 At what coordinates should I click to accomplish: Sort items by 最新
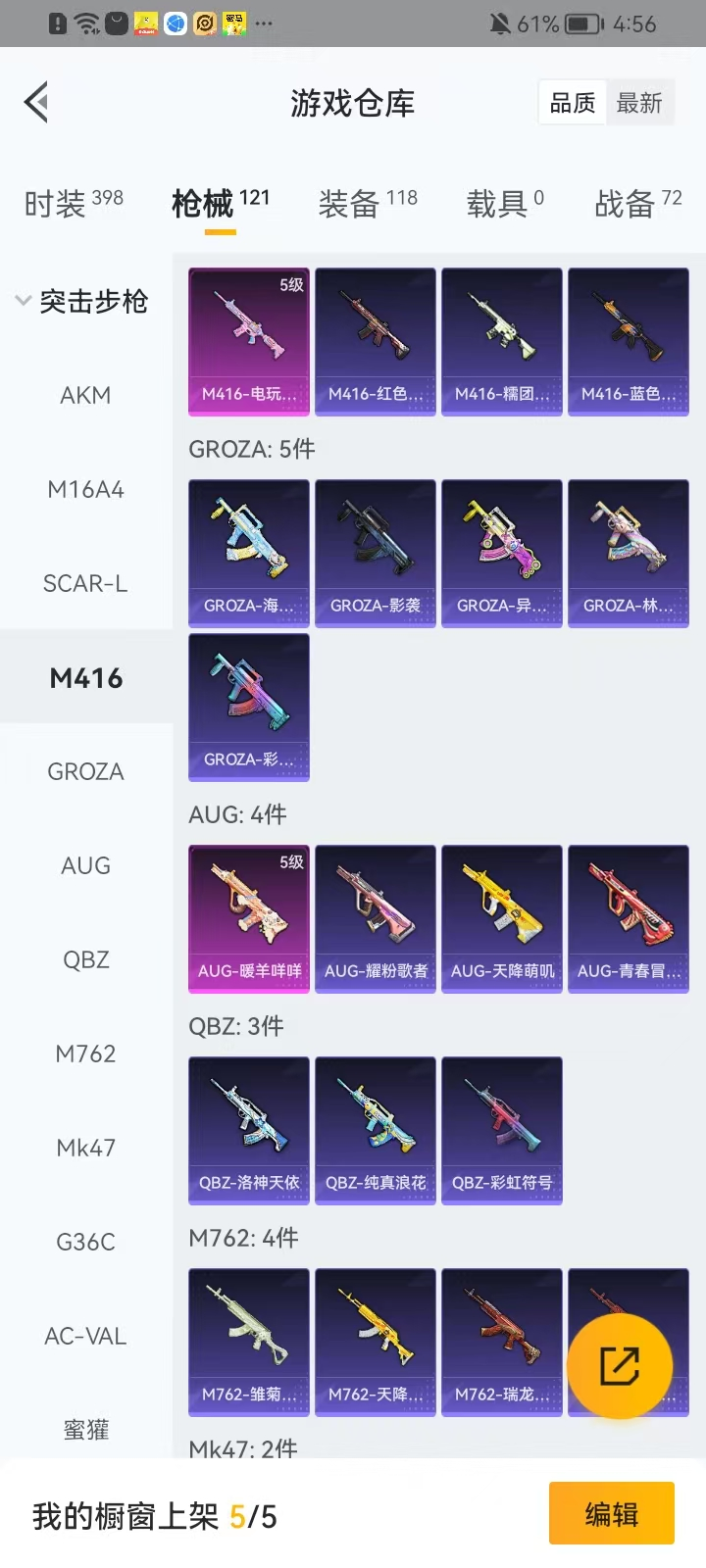tap(639, 103)
